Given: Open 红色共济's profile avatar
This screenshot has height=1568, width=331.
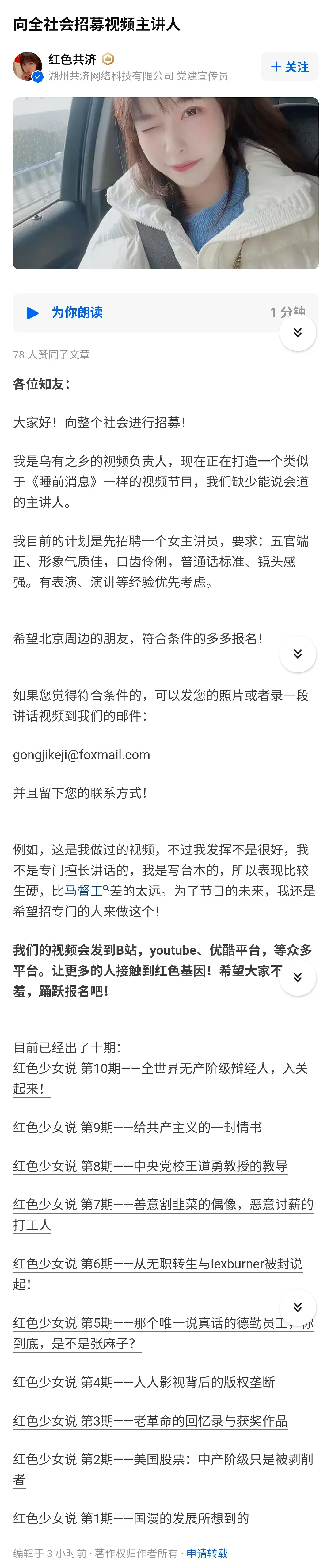Looking at the screenshot, I should pyautogui.click(x=27, y=66).
